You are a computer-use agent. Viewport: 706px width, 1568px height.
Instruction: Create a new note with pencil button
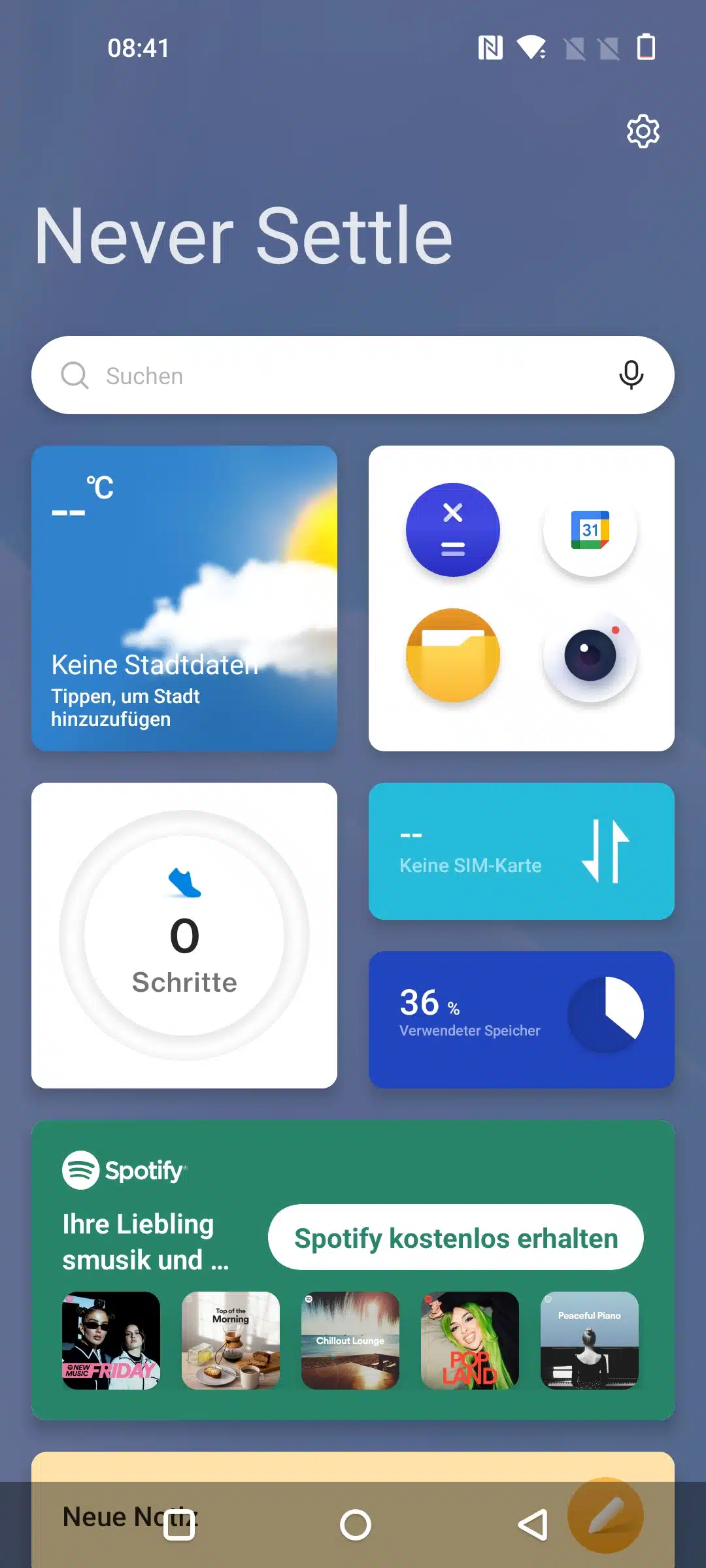[605, 1514]
